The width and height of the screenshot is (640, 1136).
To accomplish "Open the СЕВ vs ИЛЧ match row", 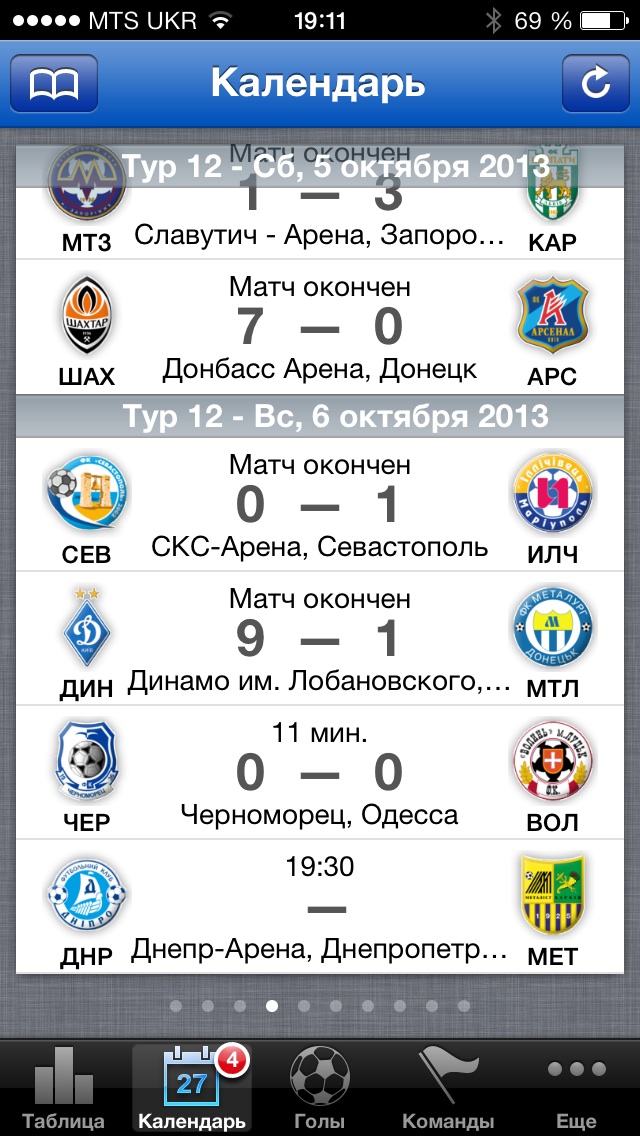I will click(320, 506).
